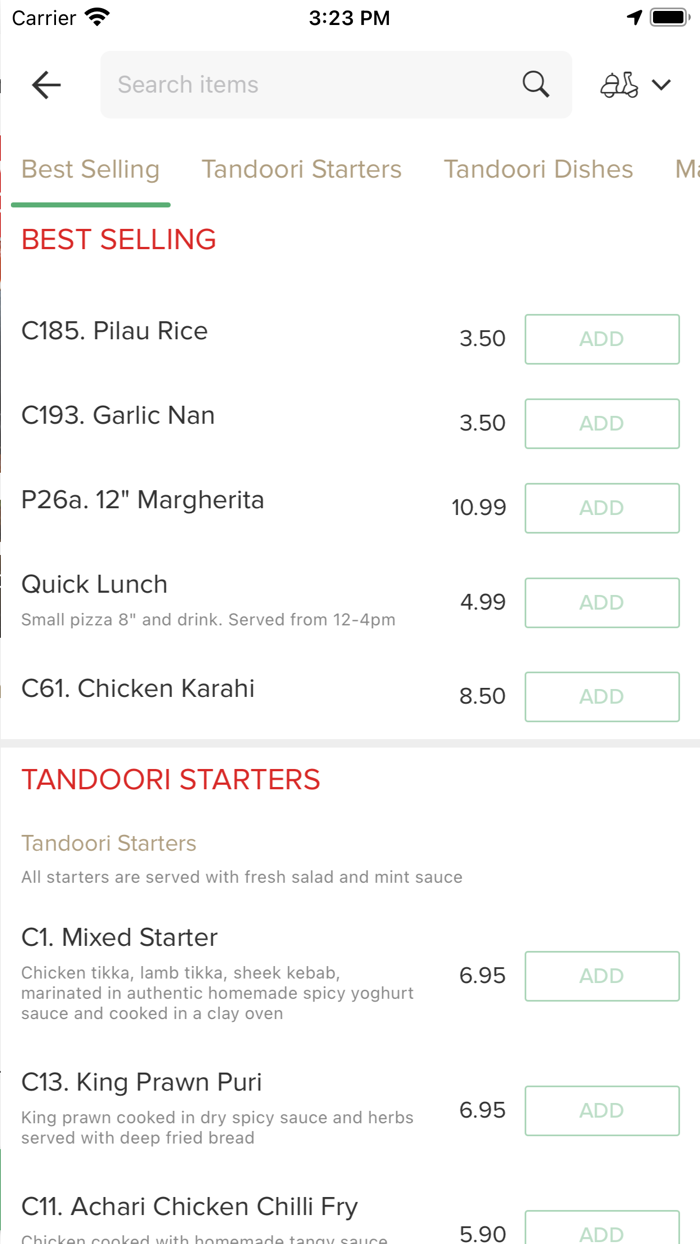The image size is (700, 1244).
Task: Add C11. Achari Chicken Chilli Fry
Action: pos(602,1230)
